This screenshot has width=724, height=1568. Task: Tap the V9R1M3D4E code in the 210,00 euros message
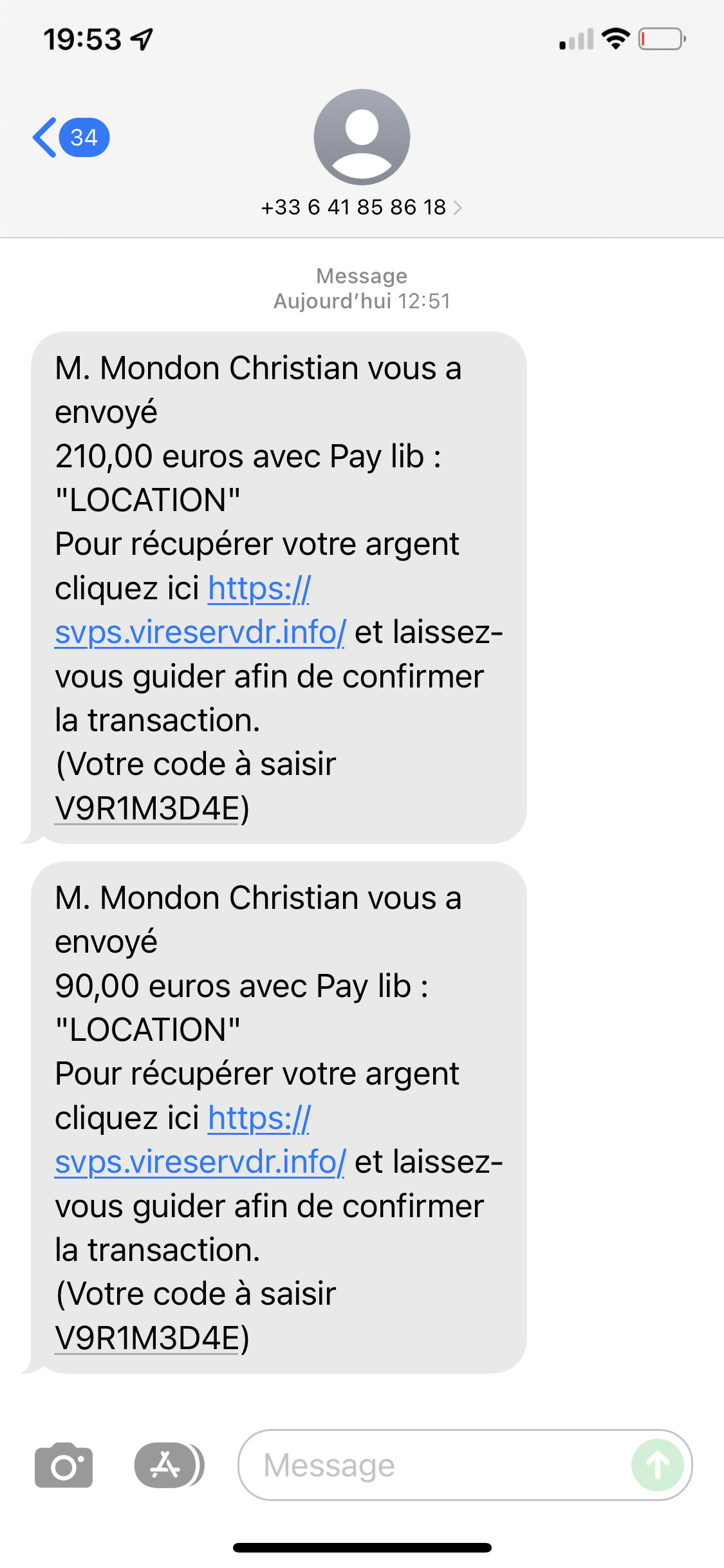[x=147, y=808]
